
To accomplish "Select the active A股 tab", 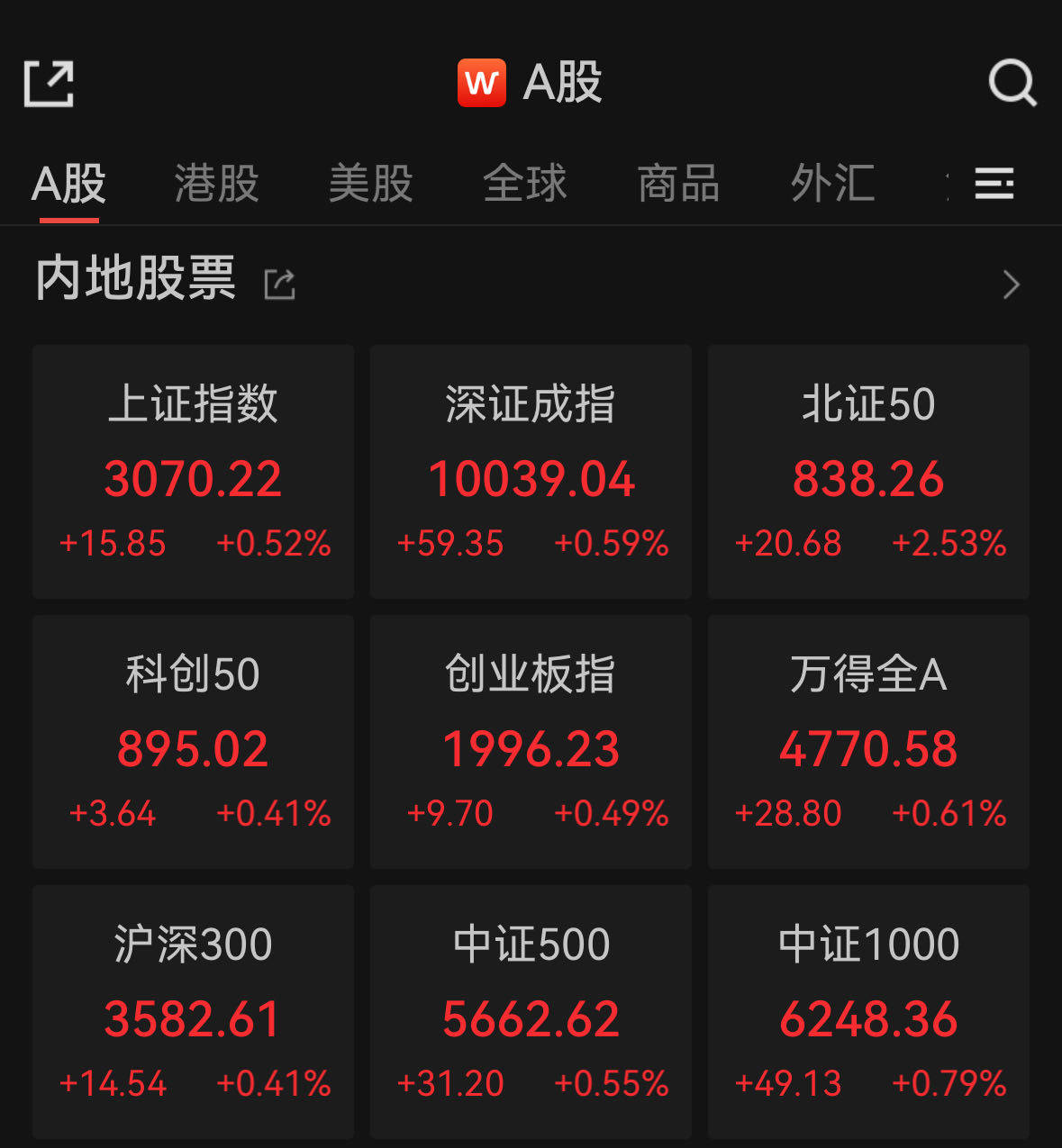I will point(68,184).
